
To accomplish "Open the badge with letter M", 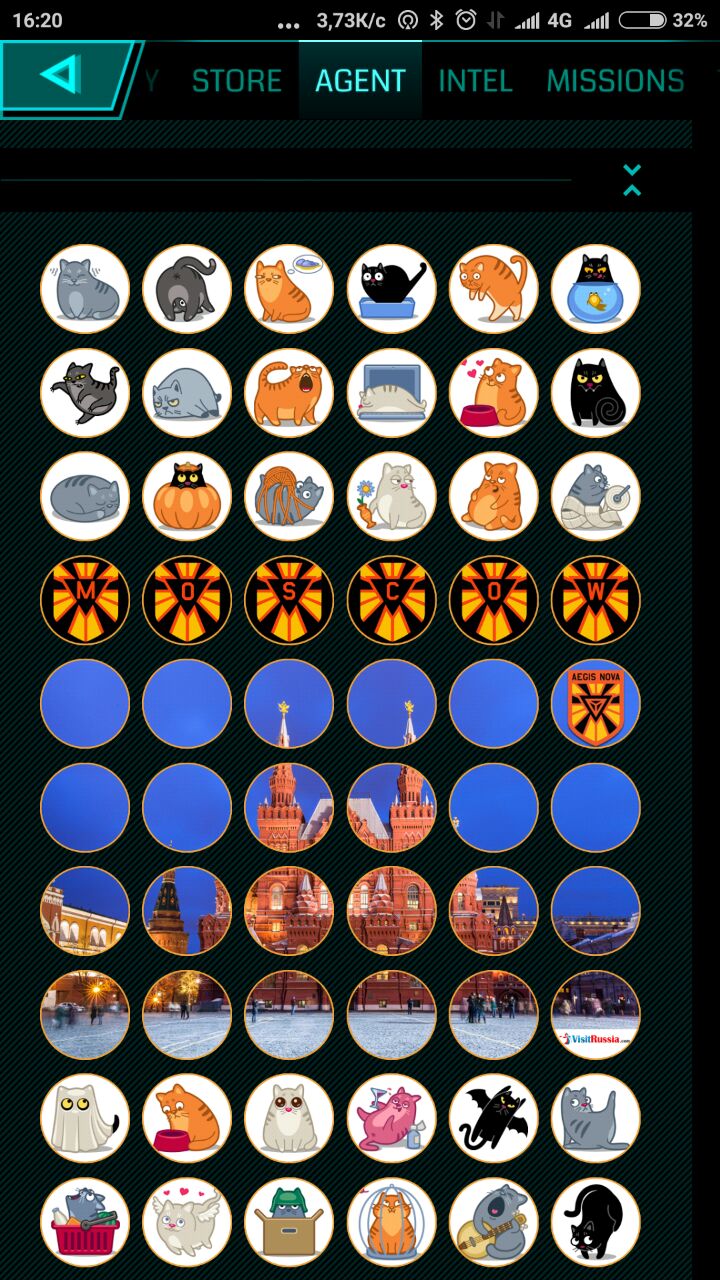I will point(85,600).
